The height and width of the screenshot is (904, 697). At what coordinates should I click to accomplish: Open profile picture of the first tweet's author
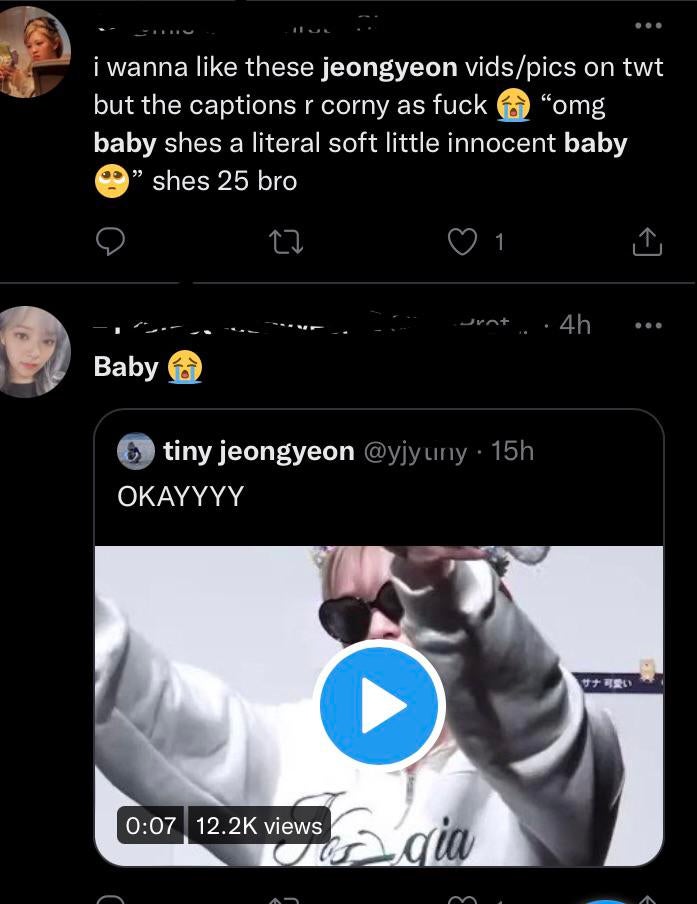pos(35,52)
